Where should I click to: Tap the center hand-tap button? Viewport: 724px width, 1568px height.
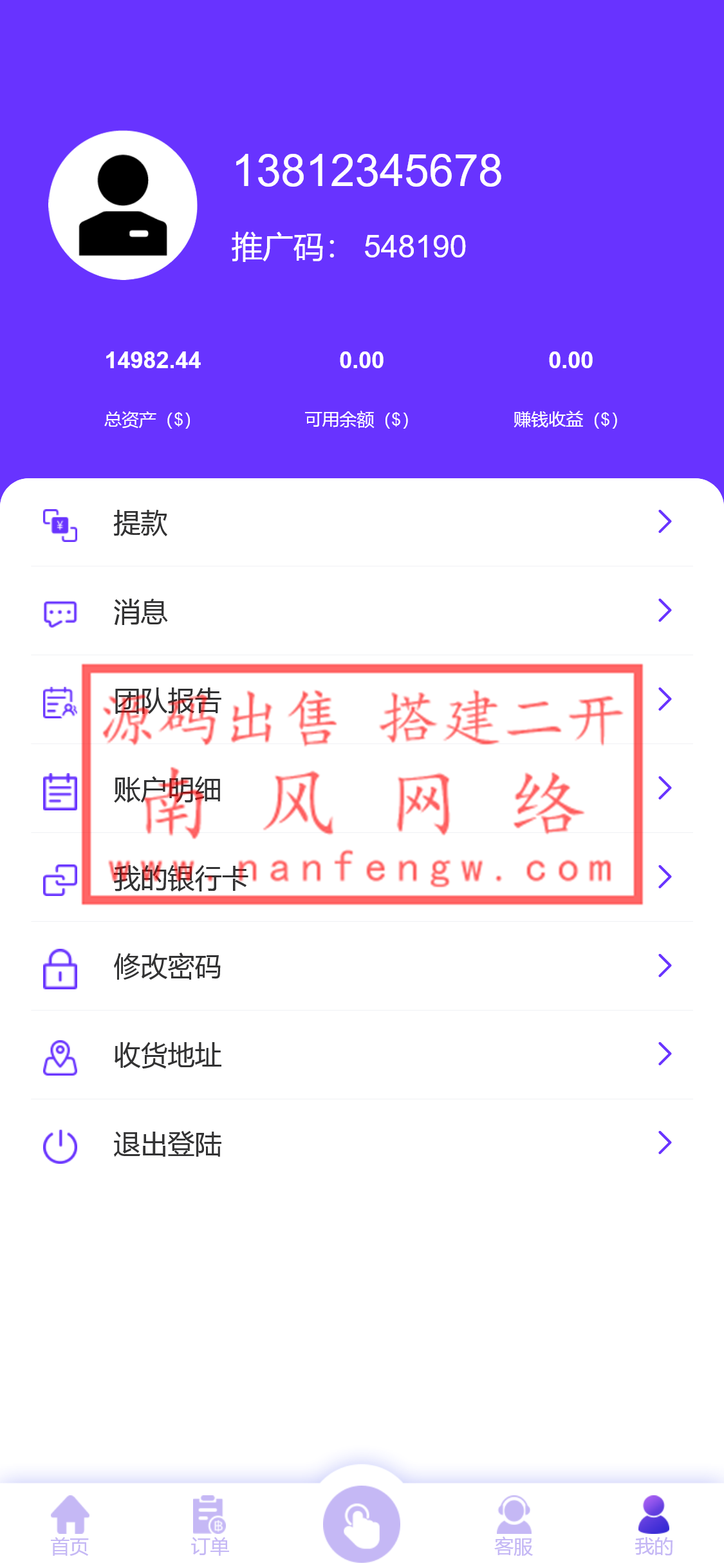pos(362,1523)
